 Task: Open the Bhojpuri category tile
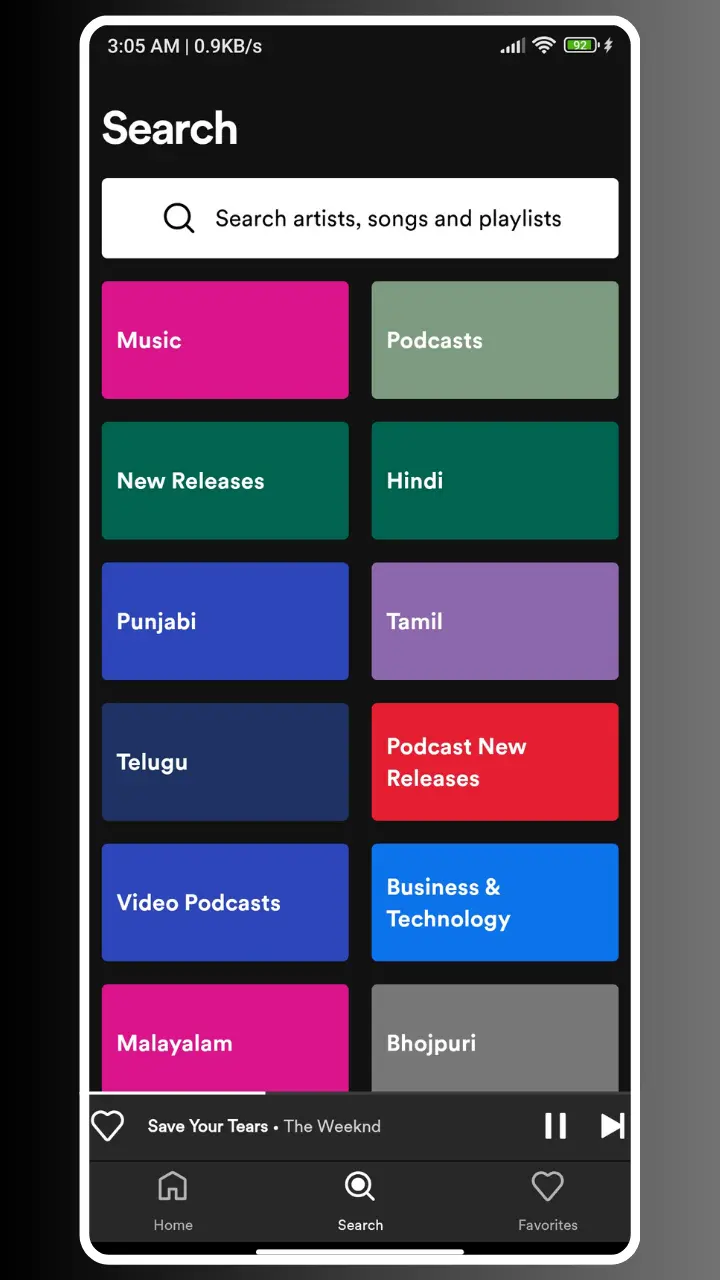click(495, 1040)
